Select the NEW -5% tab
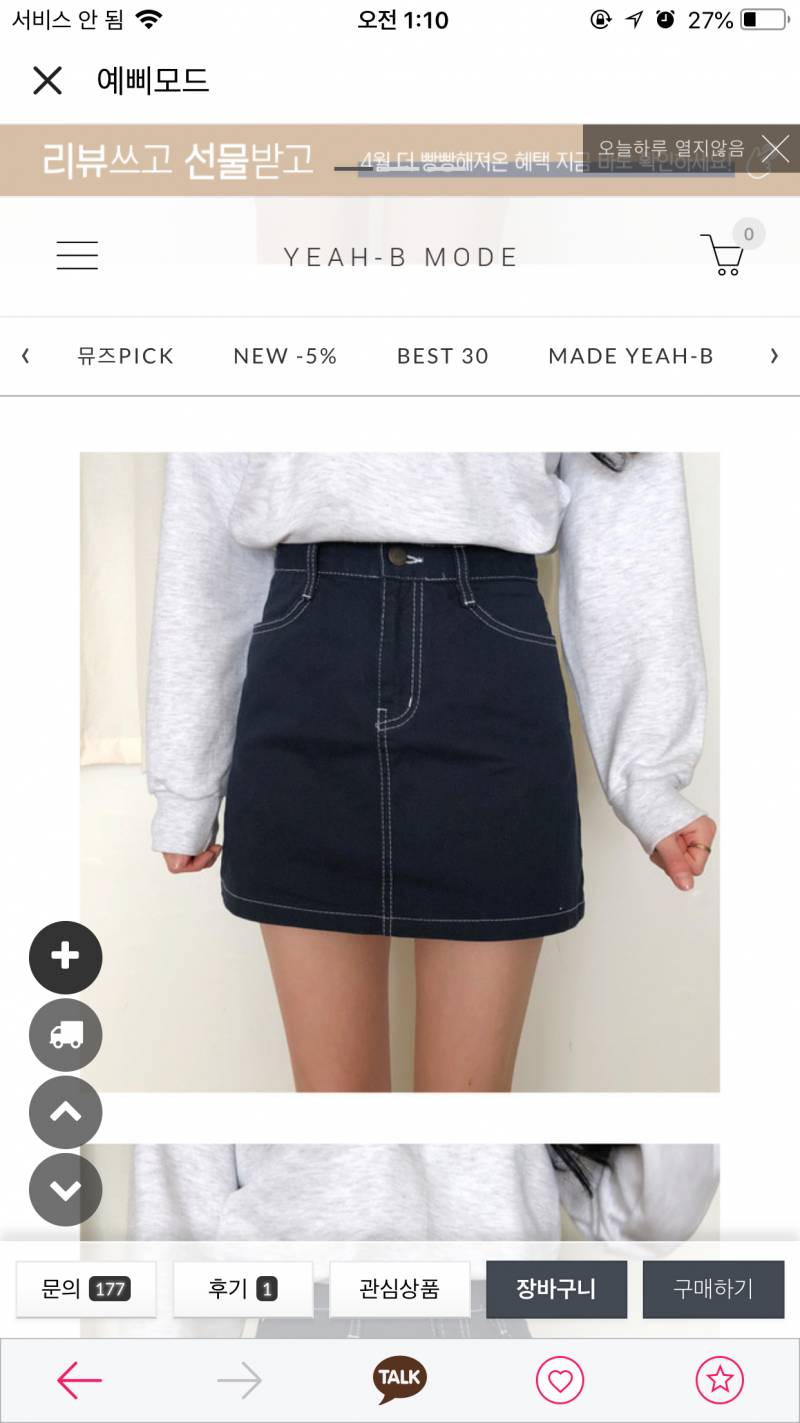This screenshot has height=1423, width=800. point(285,356)
